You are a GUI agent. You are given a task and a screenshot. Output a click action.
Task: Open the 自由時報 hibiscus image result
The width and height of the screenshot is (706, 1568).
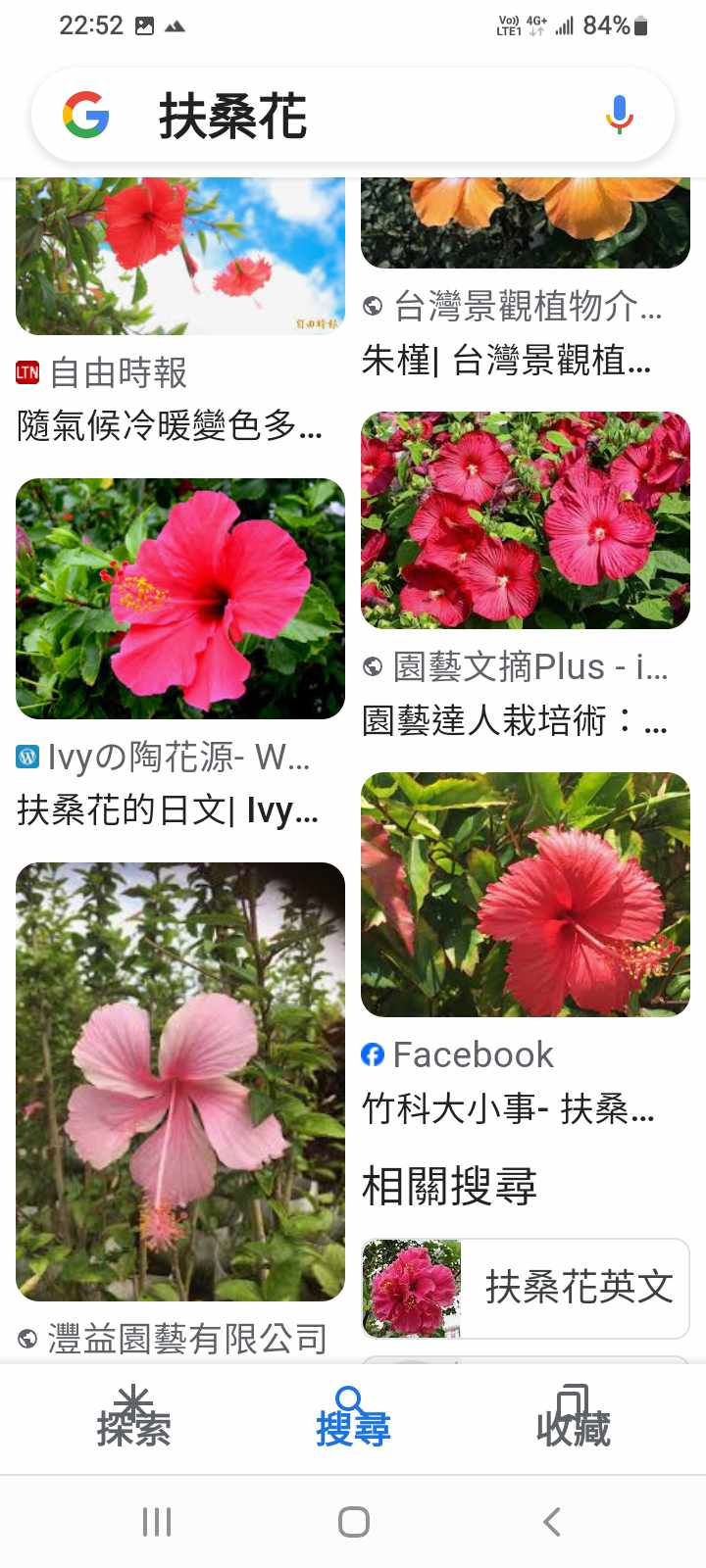[180, 257]
